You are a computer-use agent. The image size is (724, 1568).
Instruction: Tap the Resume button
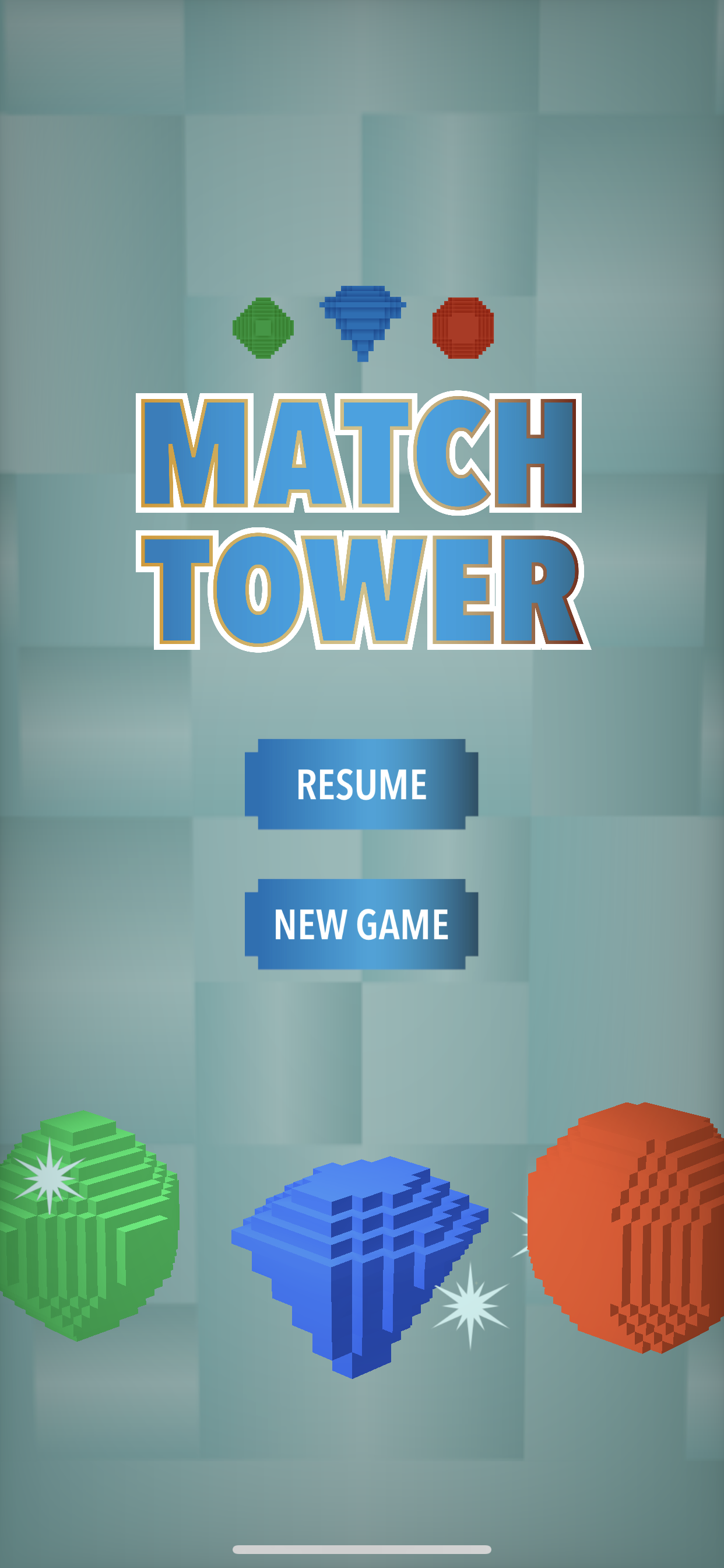coord(361,784)
